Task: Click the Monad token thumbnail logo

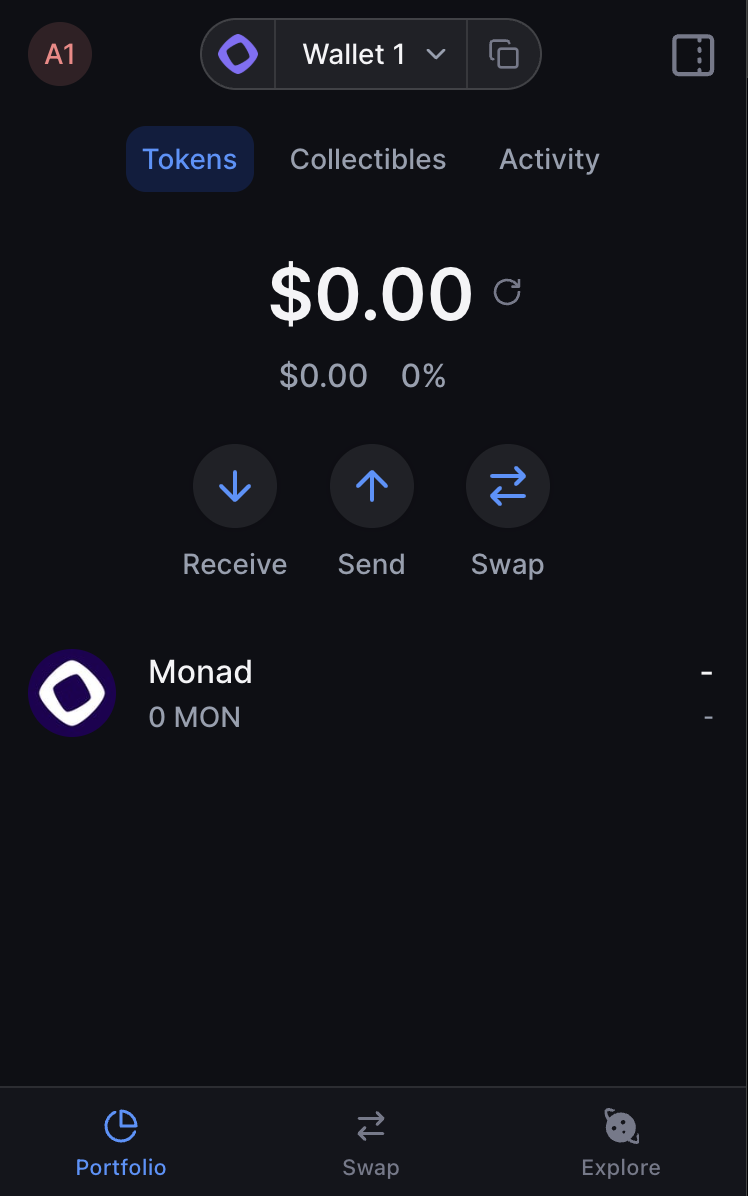Action: (71, 692)
